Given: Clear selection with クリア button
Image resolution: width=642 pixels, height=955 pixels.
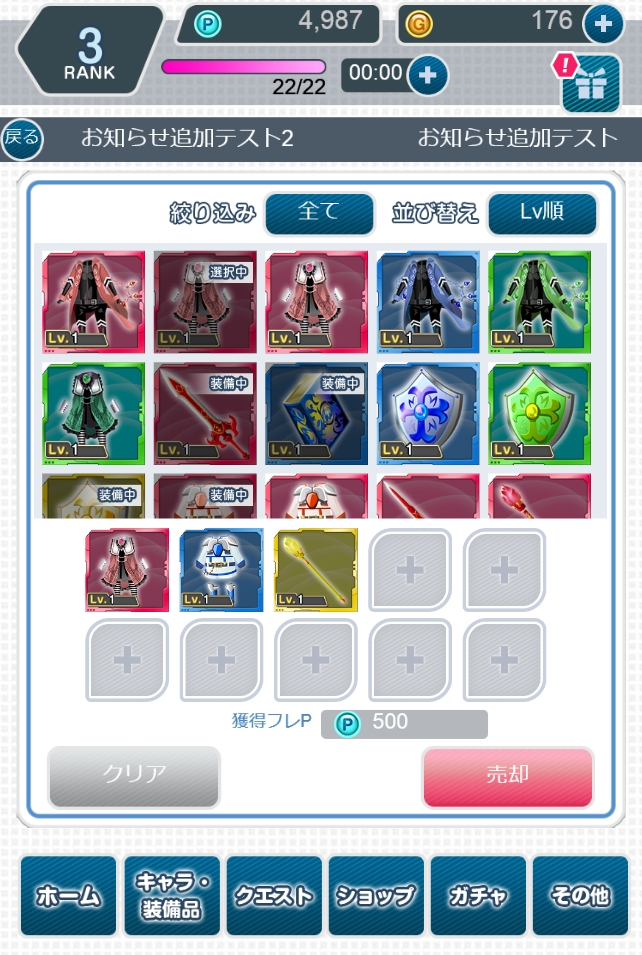Looking at the screenshot, I should [134, 775].
